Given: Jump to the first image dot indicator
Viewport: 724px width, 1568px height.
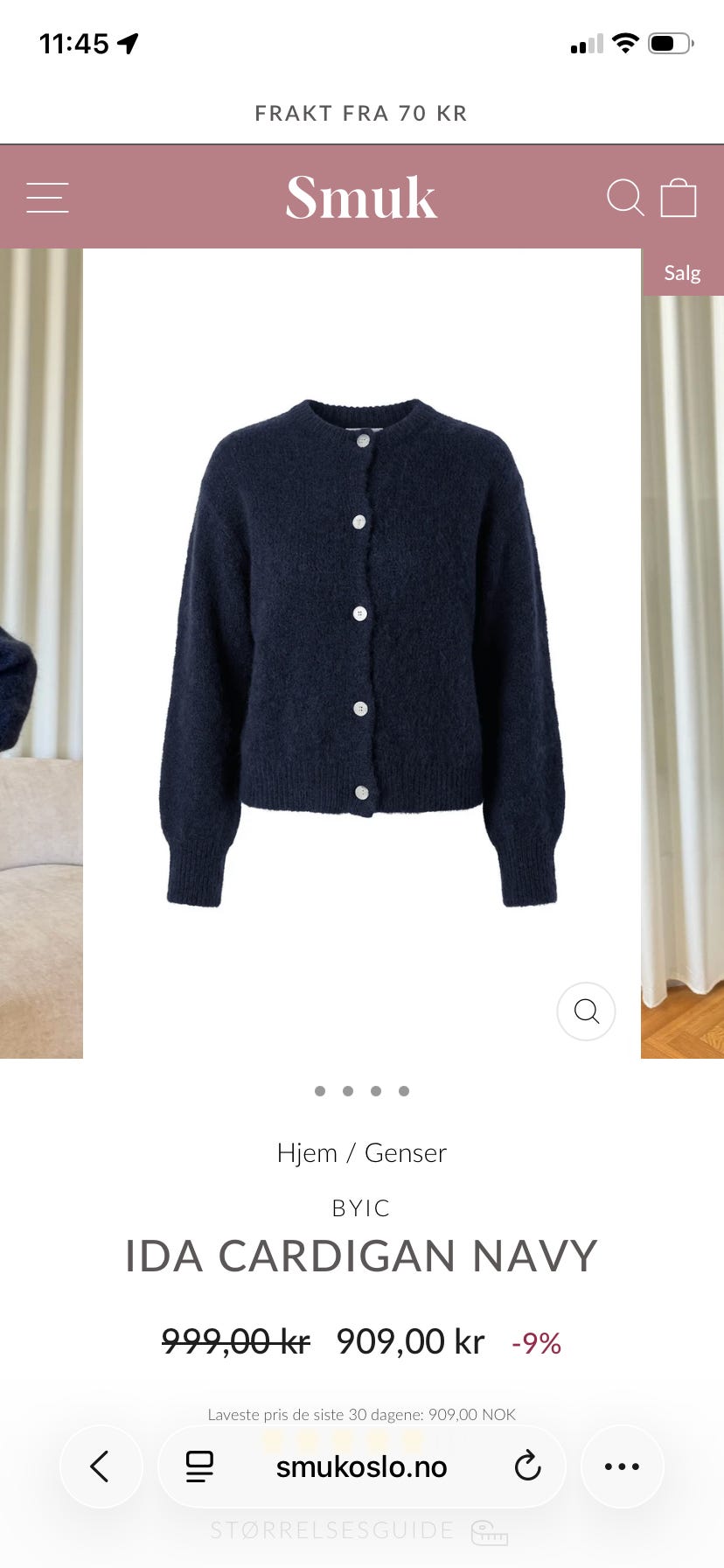Looking at the screenshot, I should click(x=320, y=1090).
